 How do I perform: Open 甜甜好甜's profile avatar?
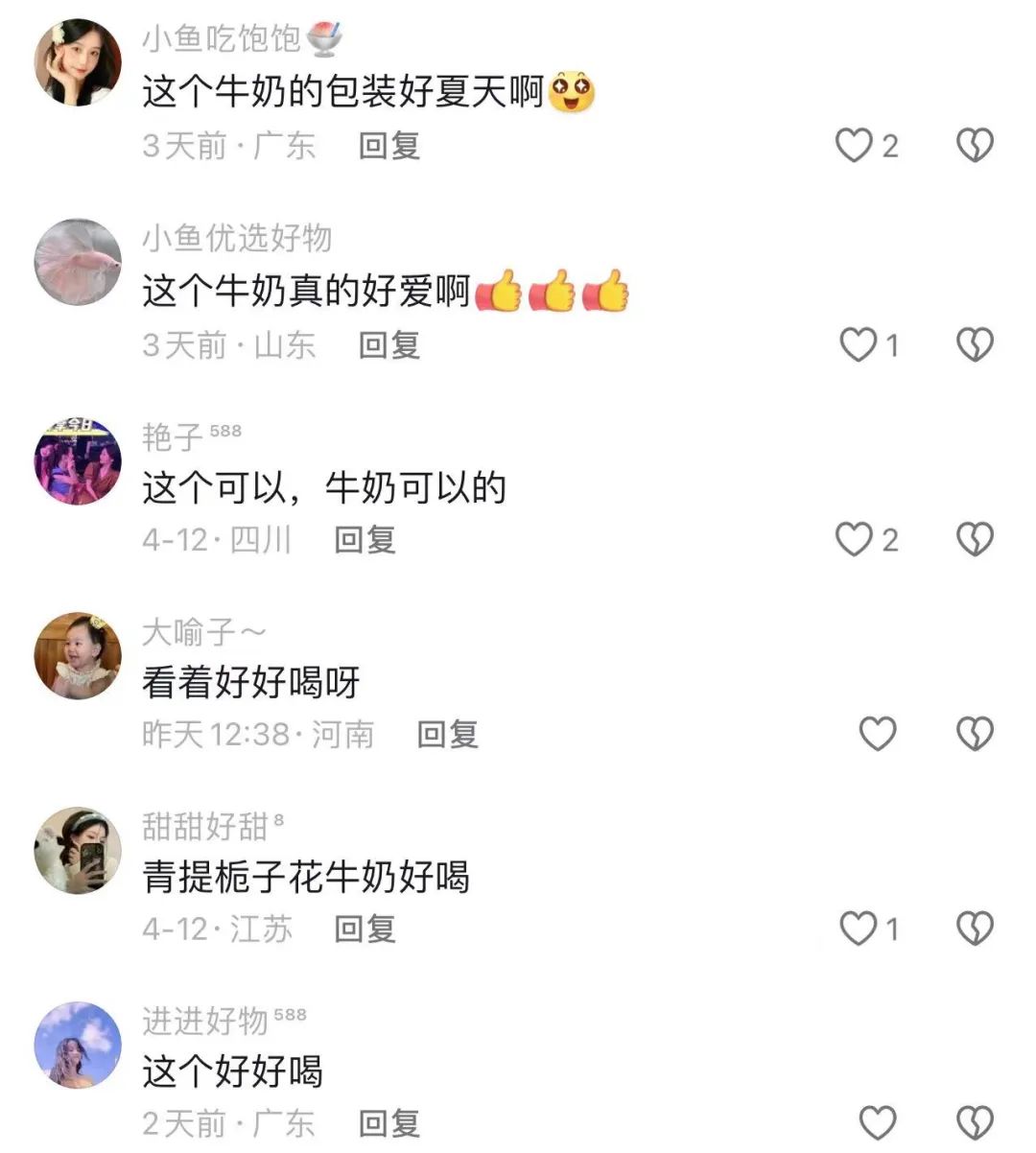point(78,851)
